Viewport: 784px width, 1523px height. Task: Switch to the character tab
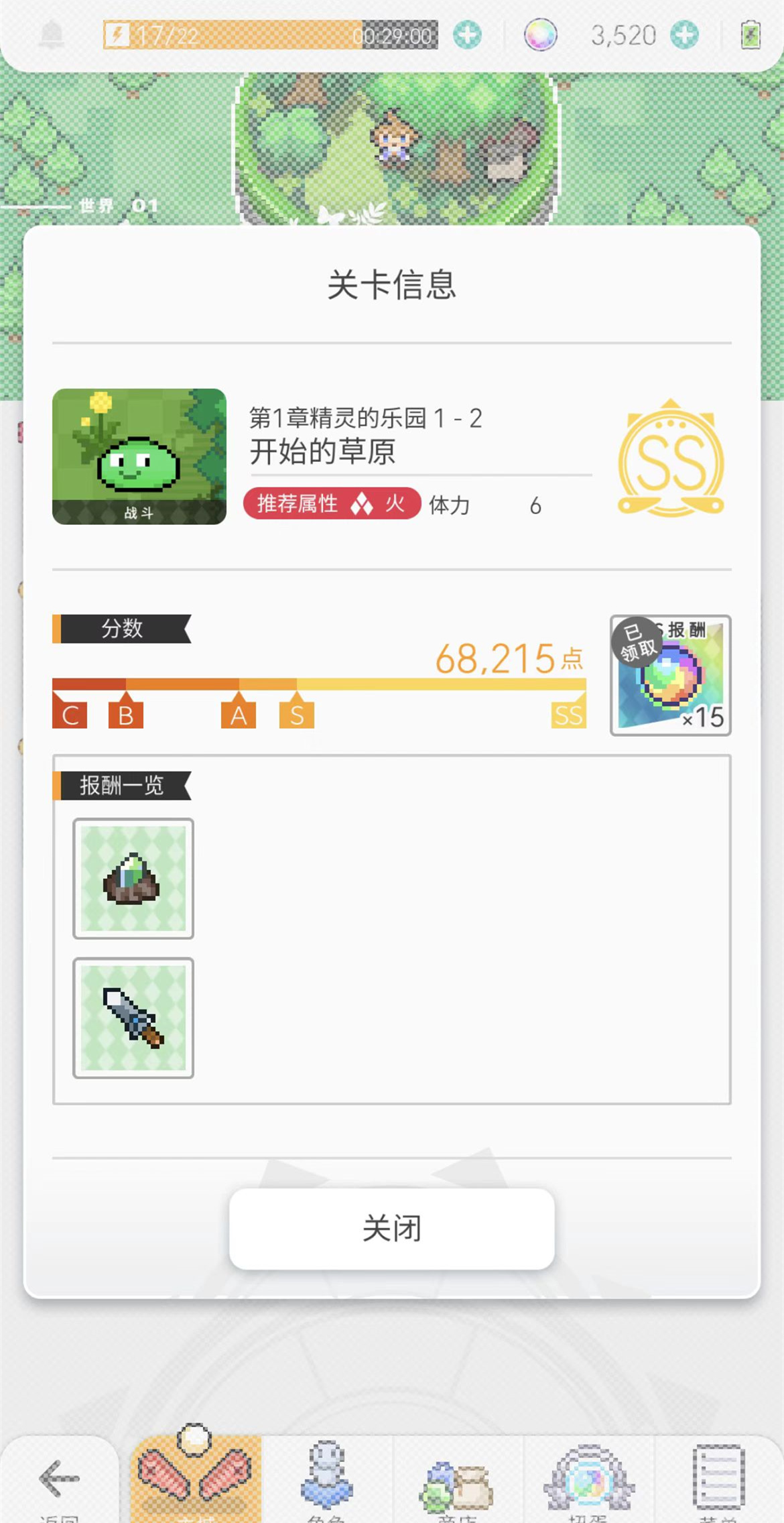tap(327, 1479)
